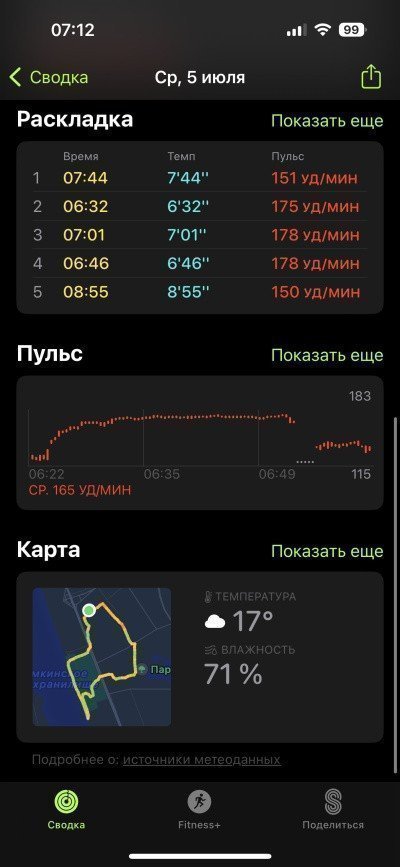Image resolution: width=400 pixels, height=867 pixels.
Task: Open the route map thumbnail
Action: click(102, 657)
